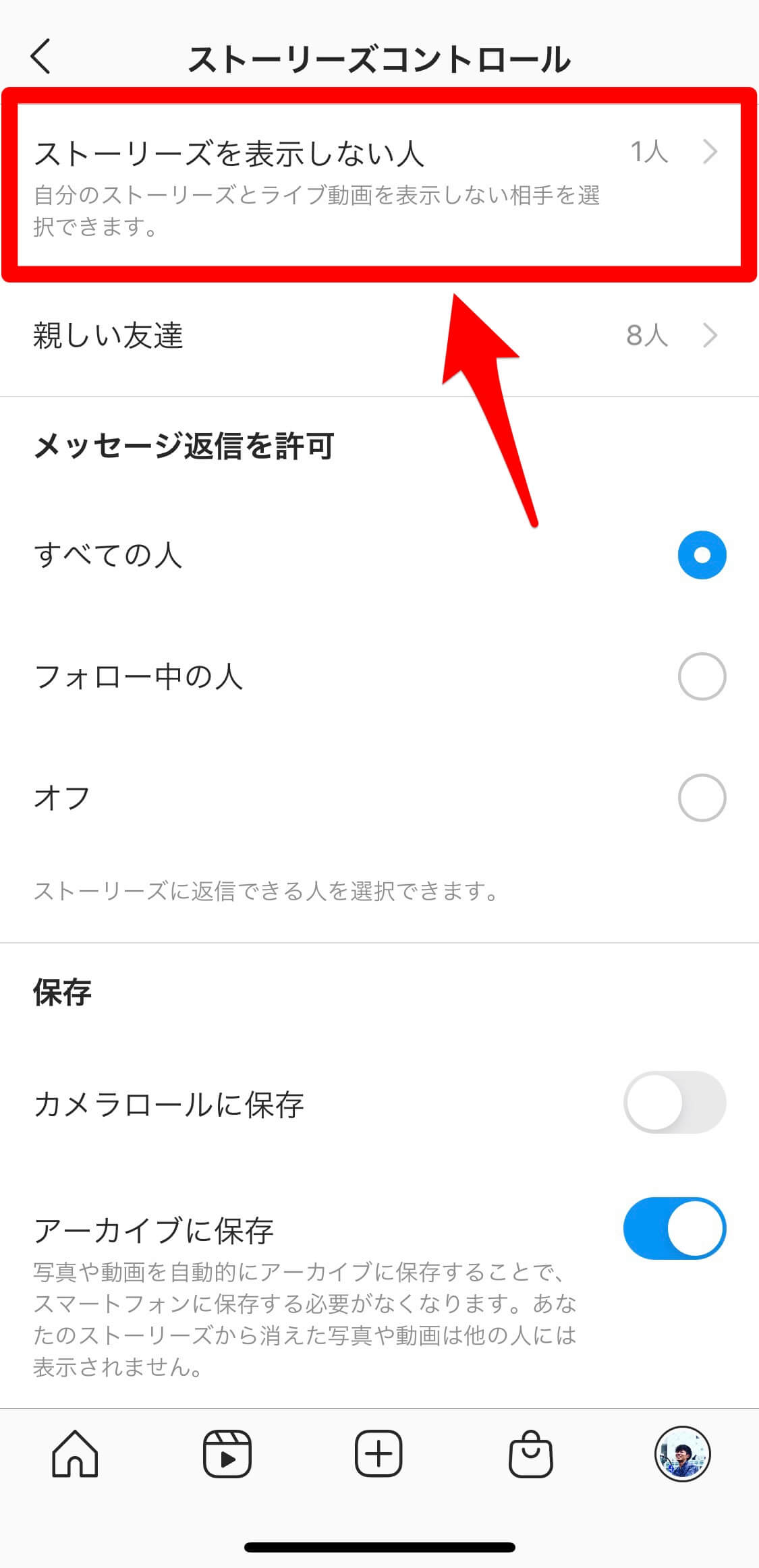The height and width of the screenshot is (1568, 759).
Task: Select オフ to disable message replies
Action: tap(702, 798)
